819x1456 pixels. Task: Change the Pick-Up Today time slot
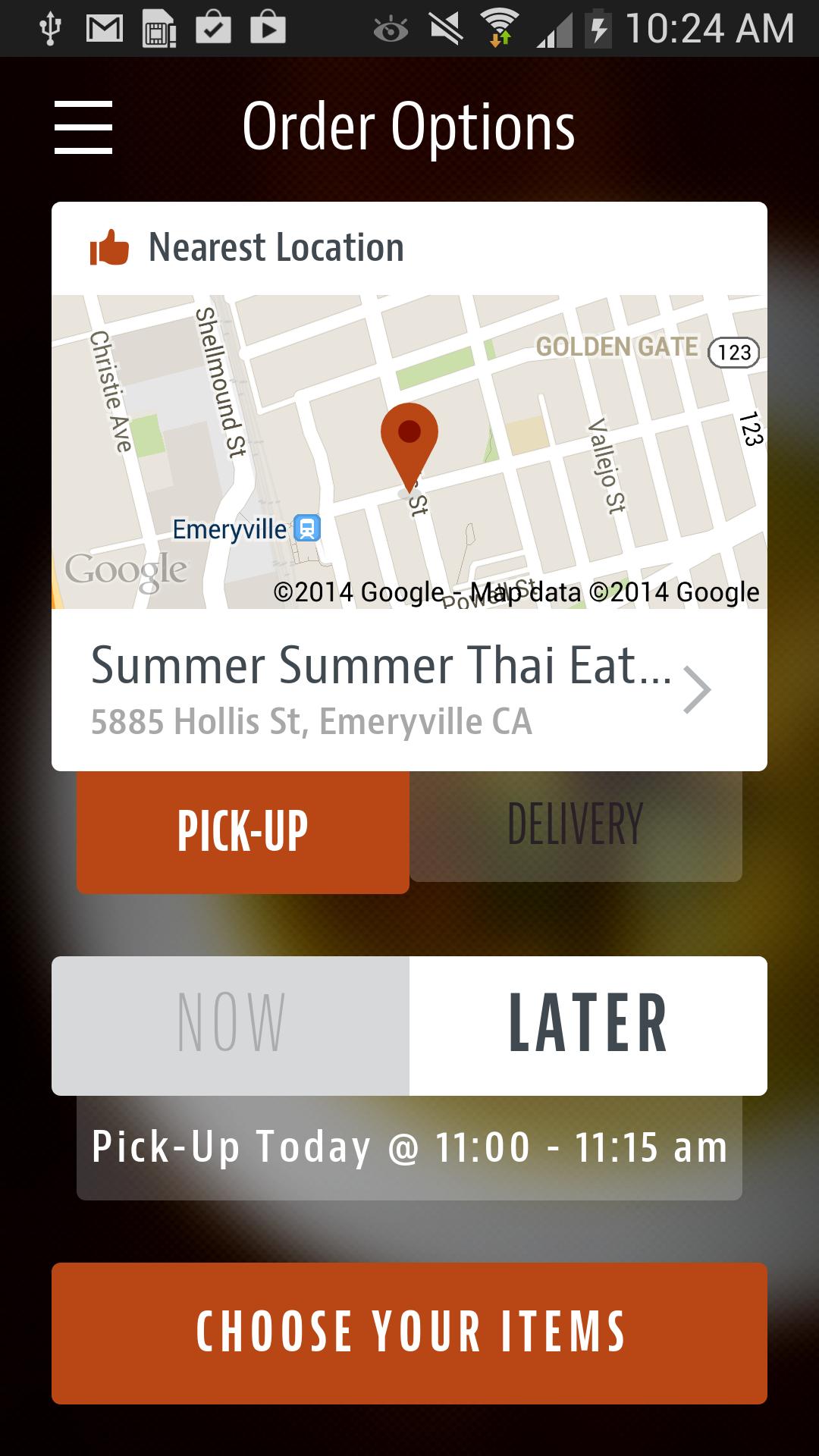[x=409, y=1147]
